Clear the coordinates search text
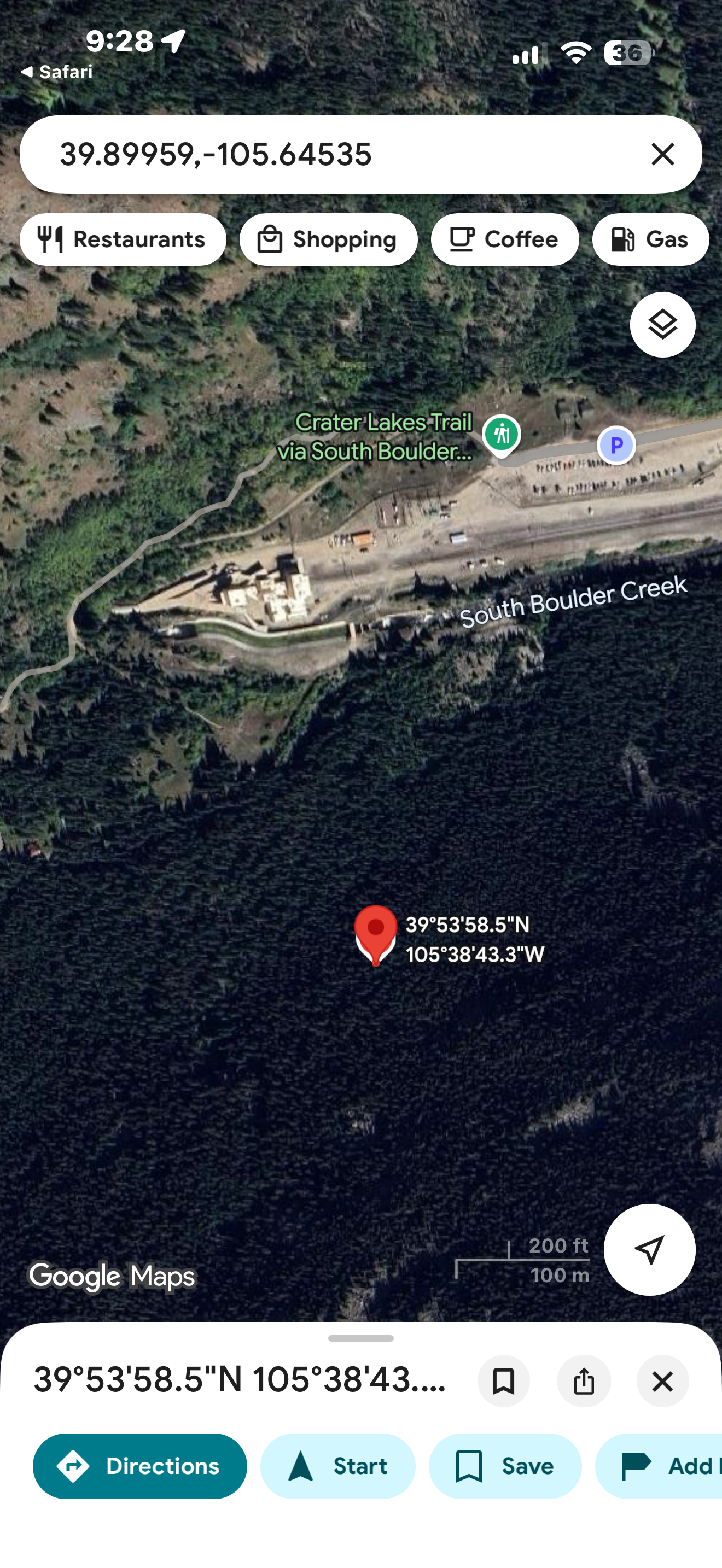 pos(662,155)
